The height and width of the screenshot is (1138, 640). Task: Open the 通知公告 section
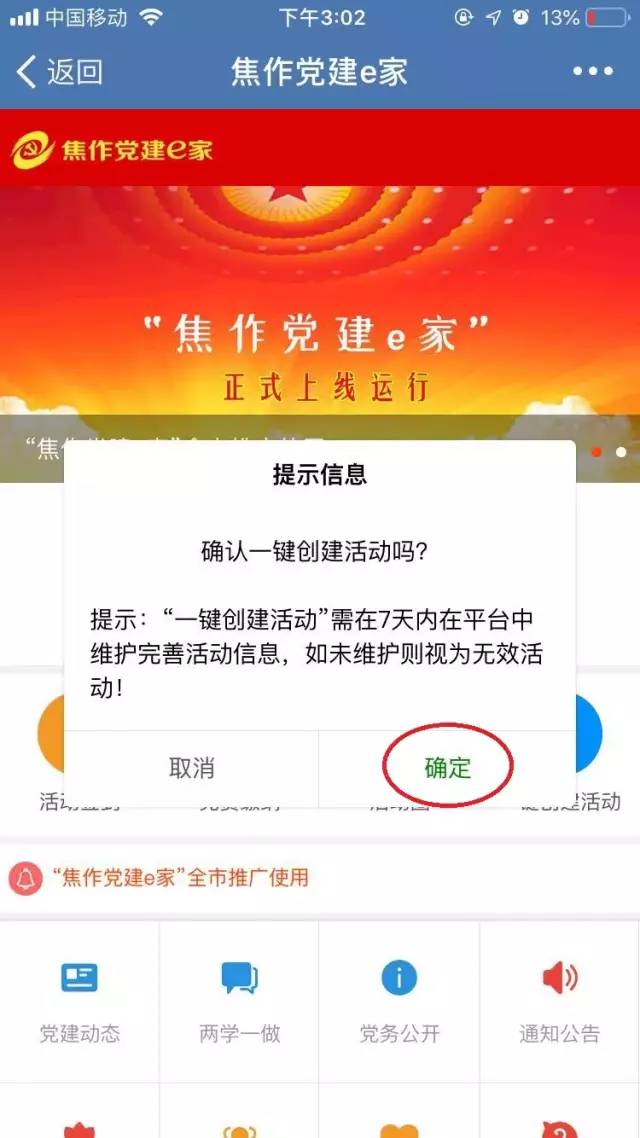coord(559,1000)
